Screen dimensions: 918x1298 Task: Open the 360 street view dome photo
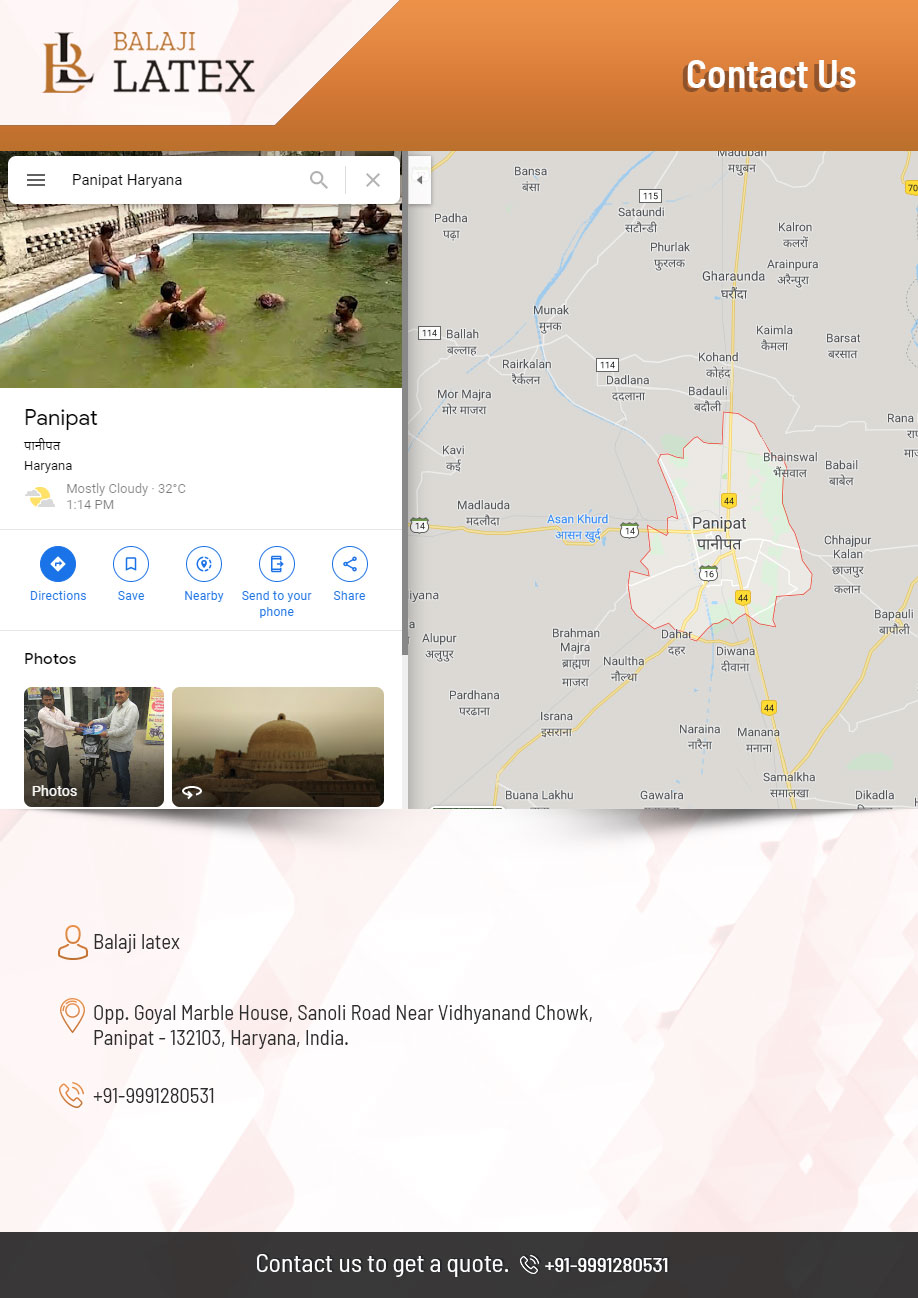coord(278,746)
